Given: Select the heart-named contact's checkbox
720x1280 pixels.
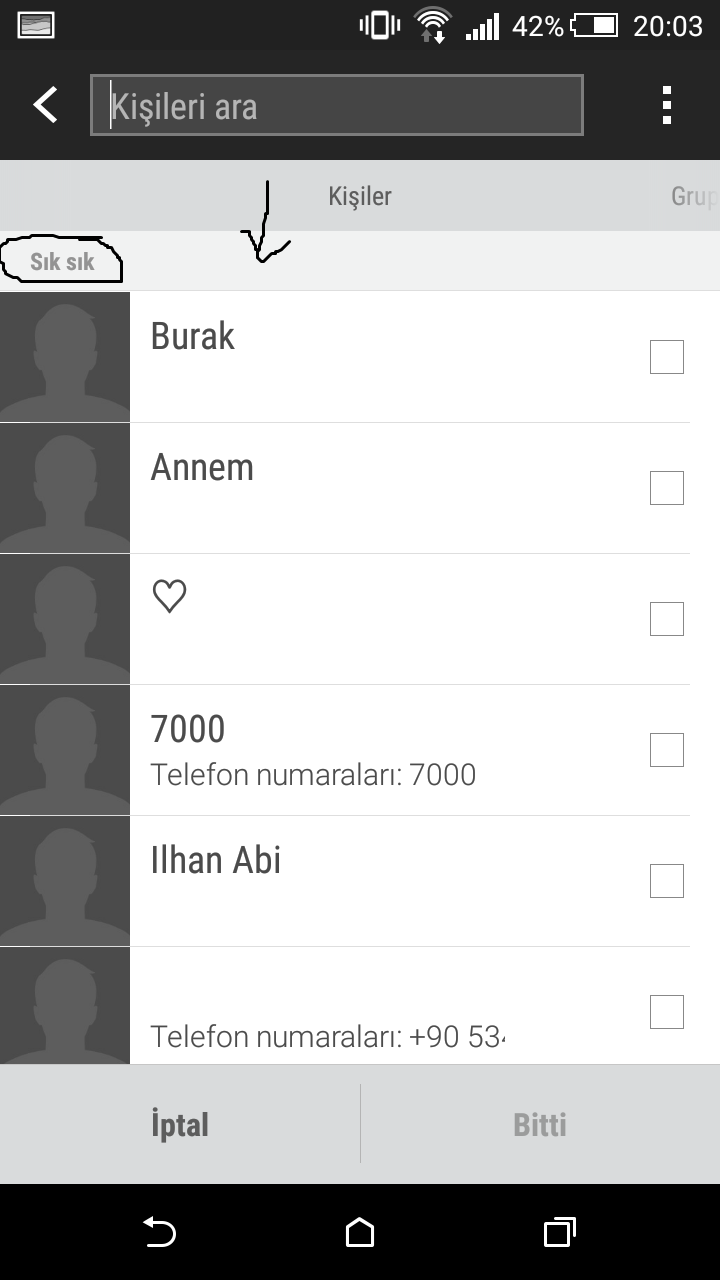Looking at the screenshot, I should coord(667,619).
